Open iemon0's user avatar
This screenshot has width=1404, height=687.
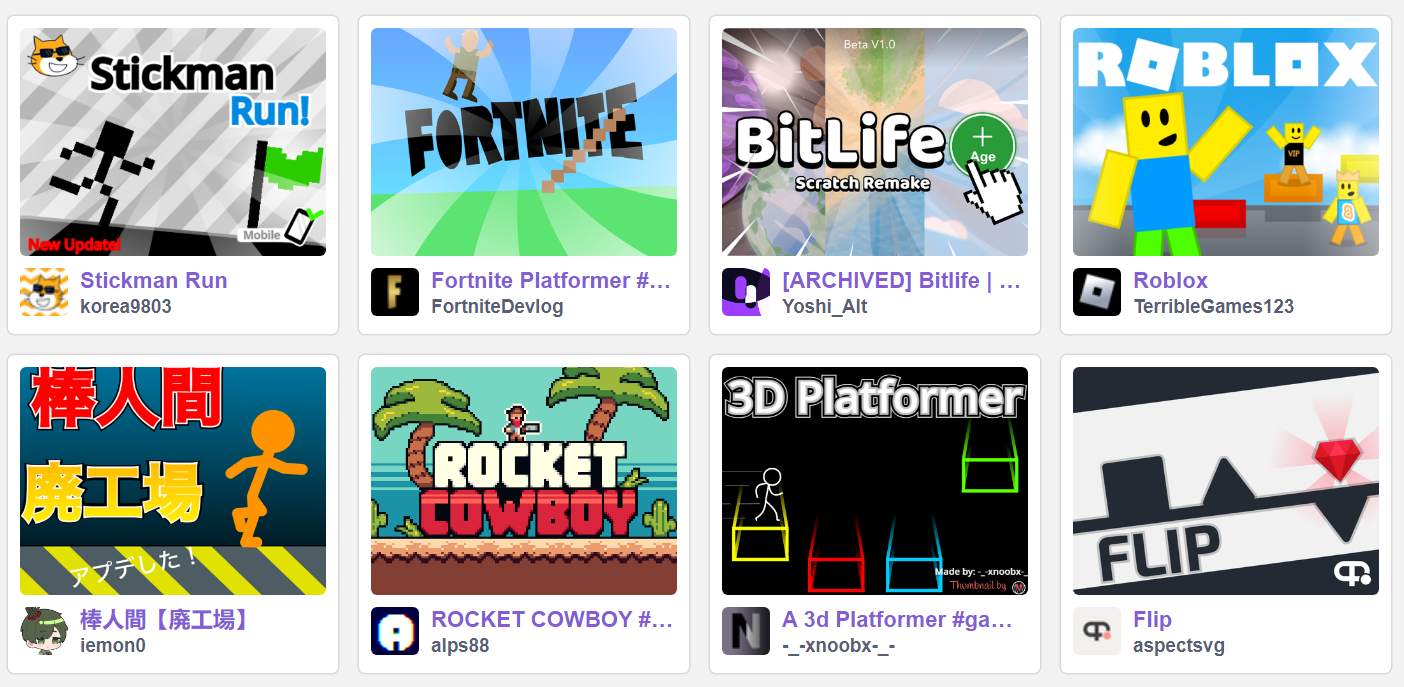[44, 631]
